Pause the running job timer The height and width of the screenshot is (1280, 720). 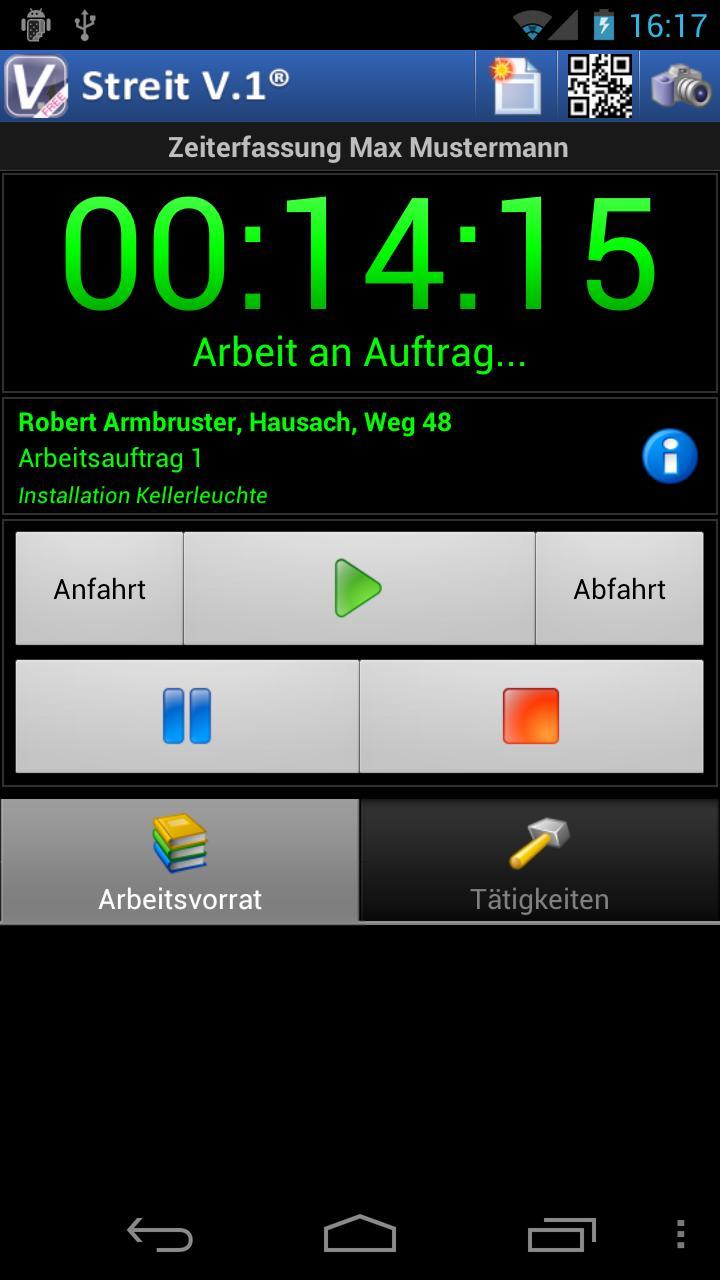point(186,716)
